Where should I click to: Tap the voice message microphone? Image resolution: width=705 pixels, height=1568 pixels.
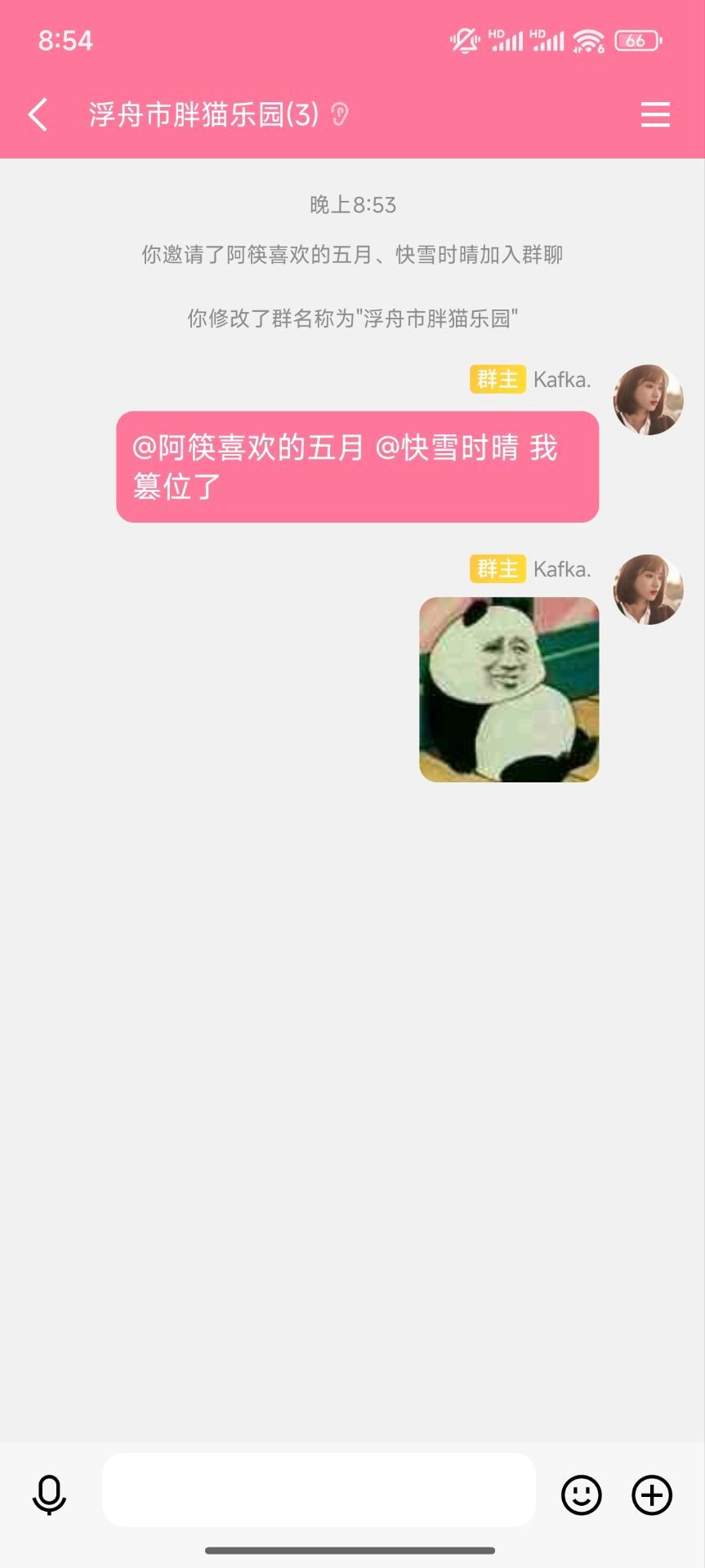coord(49,1494)
